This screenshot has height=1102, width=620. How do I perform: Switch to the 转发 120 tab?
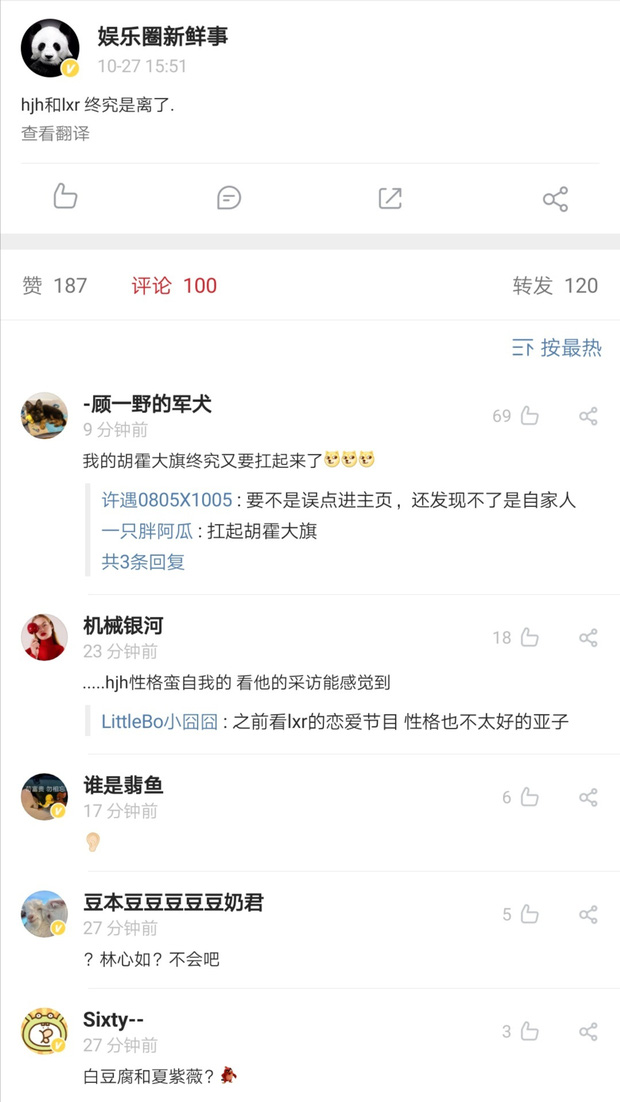[555, 286]
